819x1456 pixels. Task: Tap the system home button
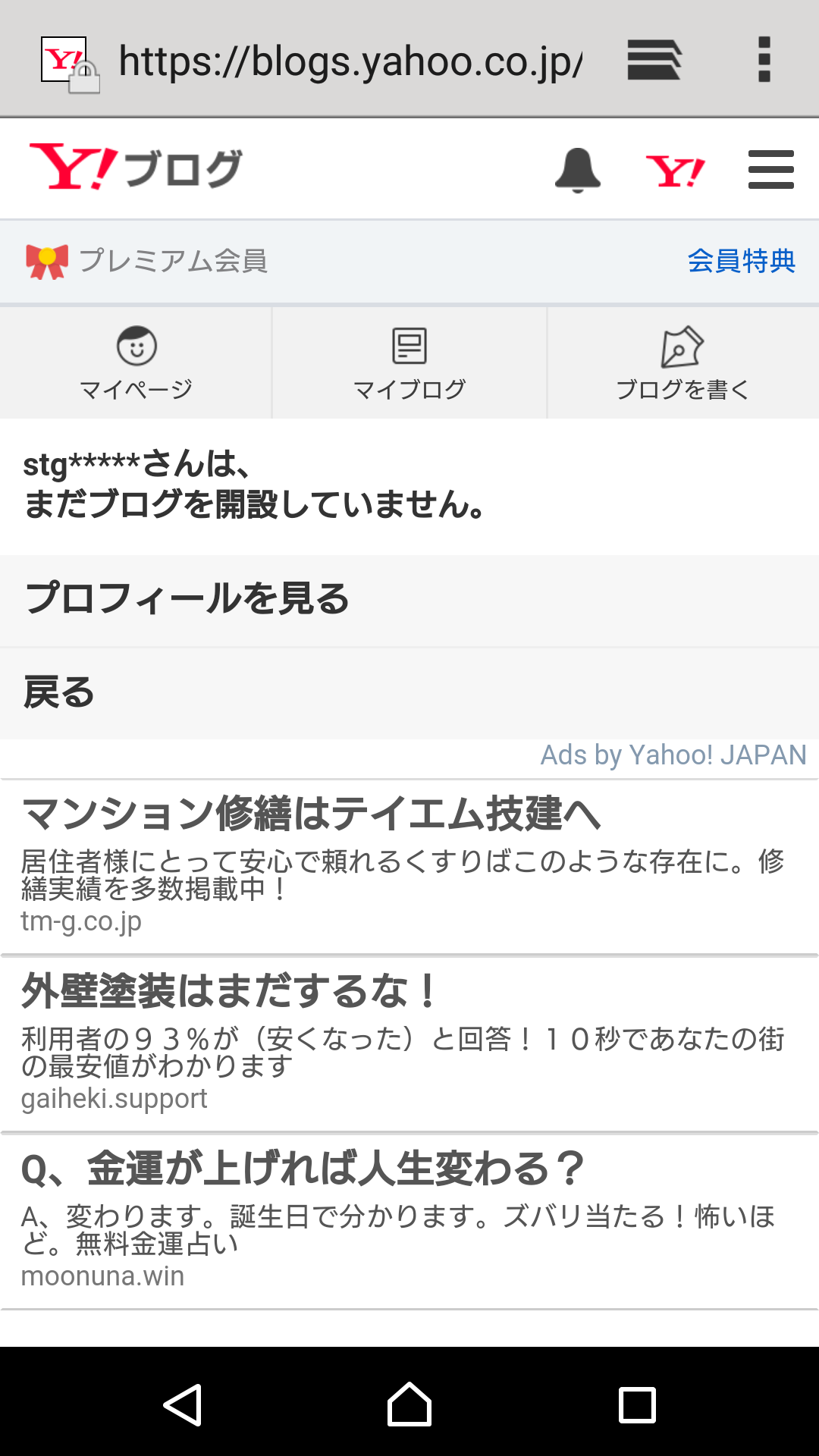409,1404
